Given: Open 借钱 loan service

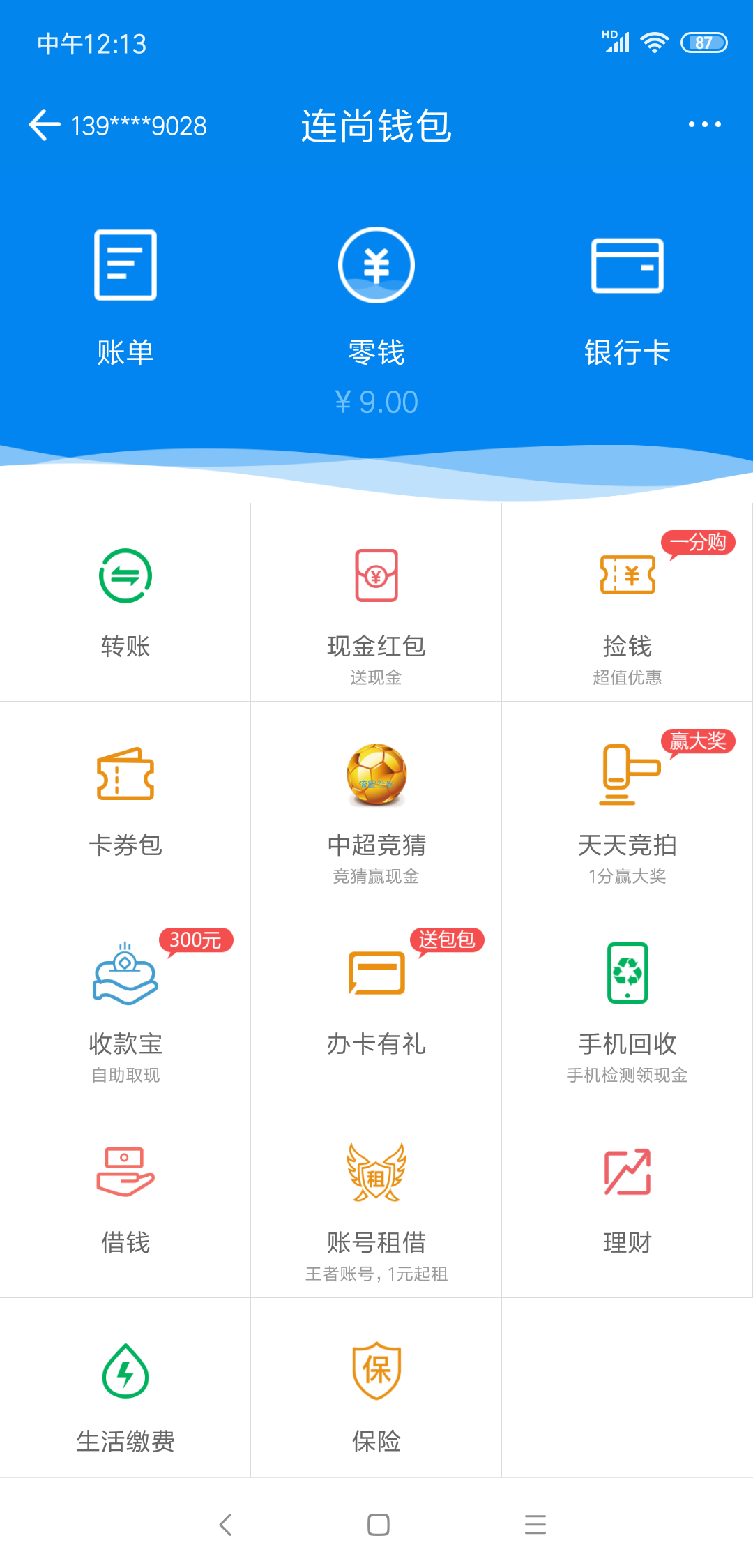Looking at the screenshot, I should (125, 1198).
